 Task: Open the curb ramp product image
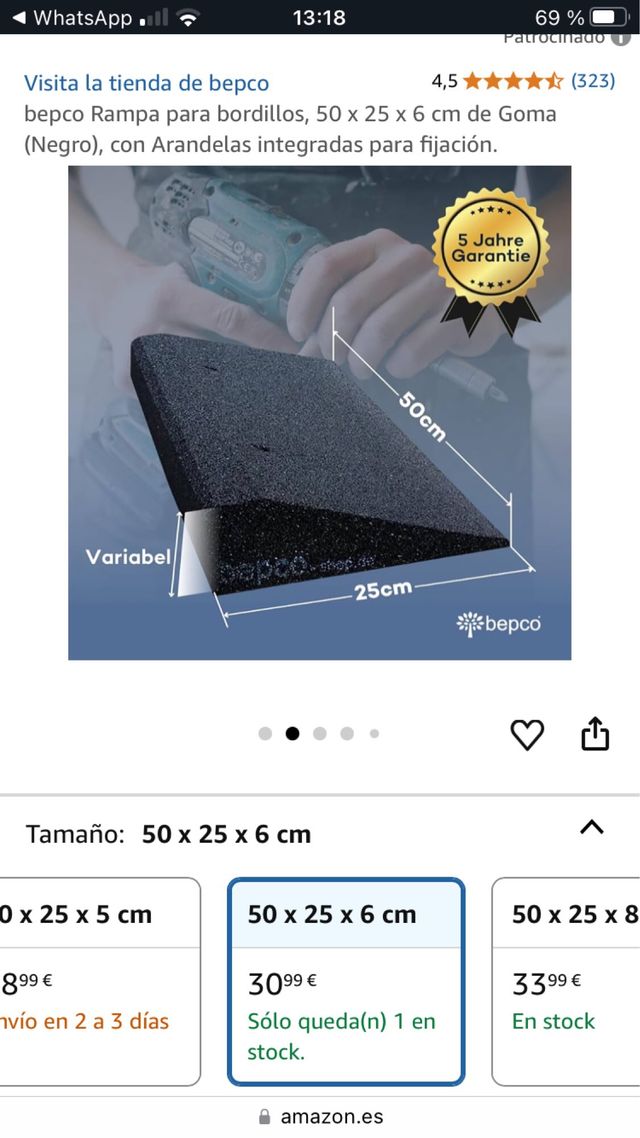tap(319, 412)
